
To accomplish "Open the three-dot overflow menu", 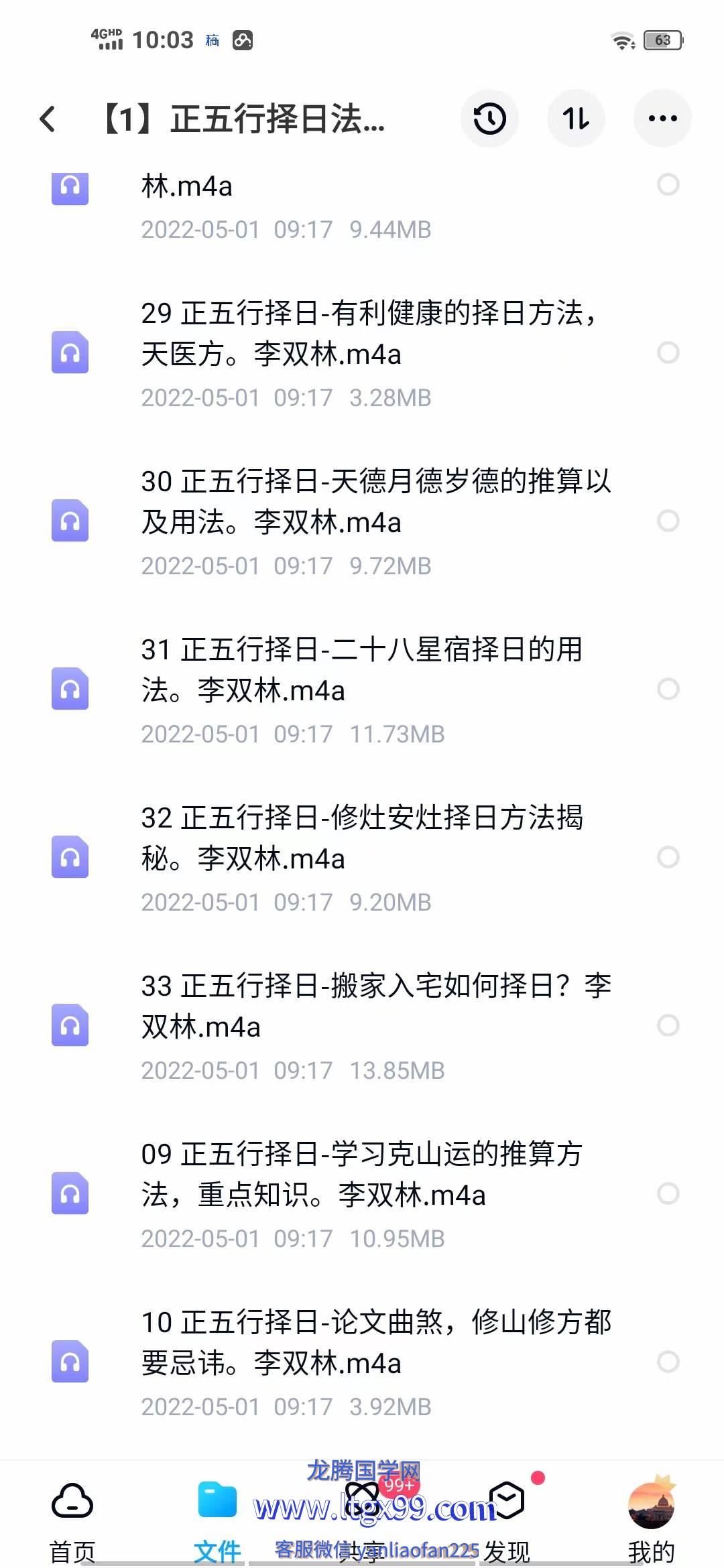I will pyautogui.click(x=662, y=119).
